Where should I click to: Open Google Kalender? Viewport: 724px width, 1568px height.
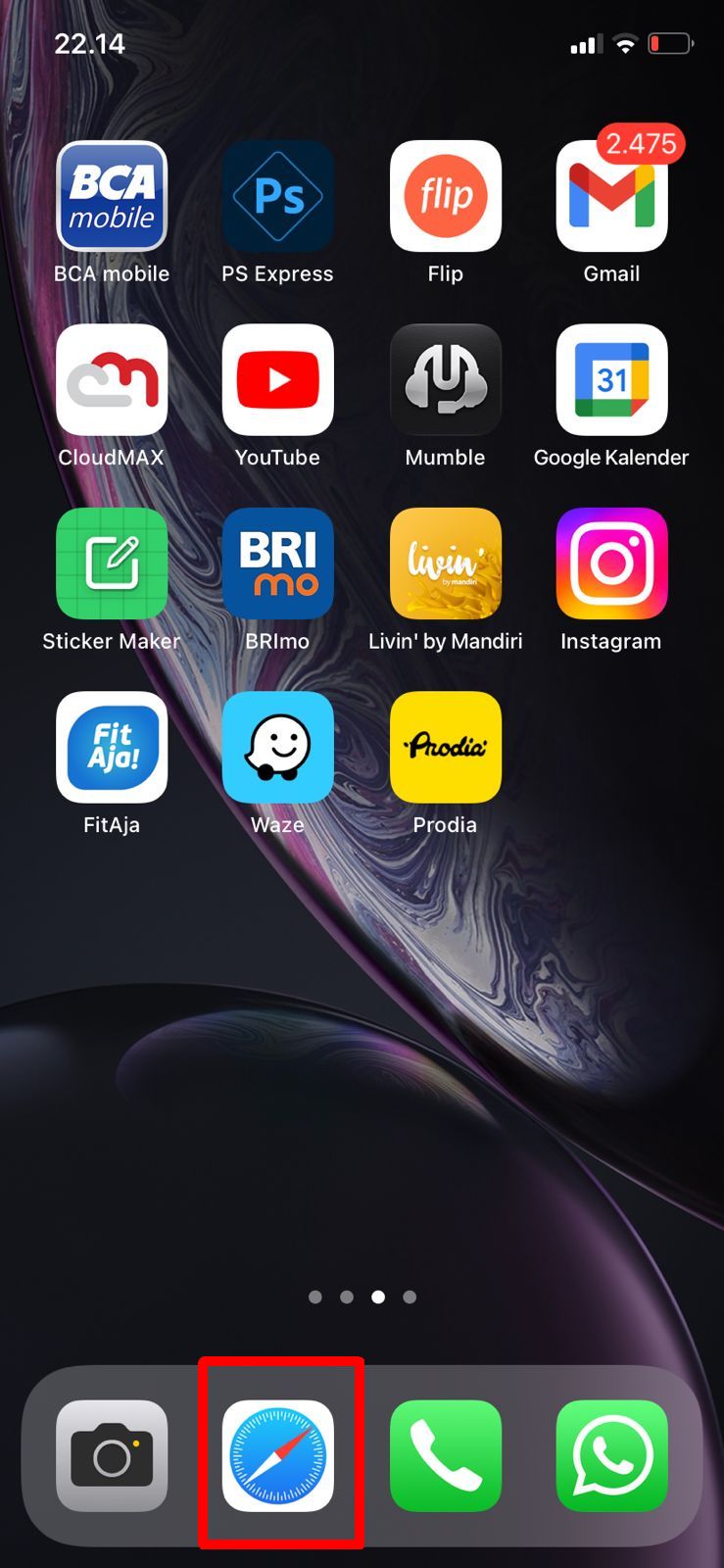[x=611, y=380]
